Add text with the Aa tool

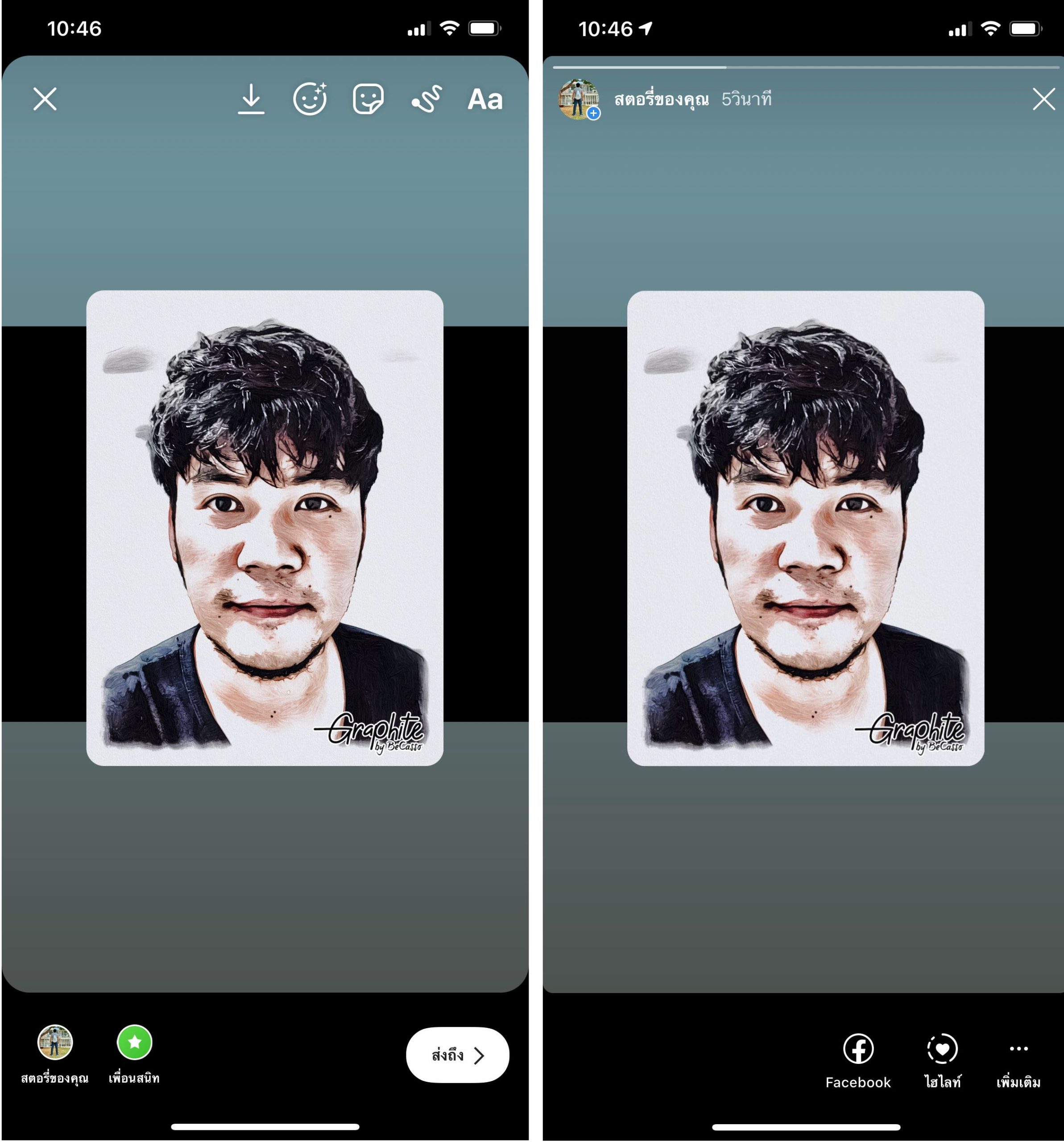pos(485,99)
